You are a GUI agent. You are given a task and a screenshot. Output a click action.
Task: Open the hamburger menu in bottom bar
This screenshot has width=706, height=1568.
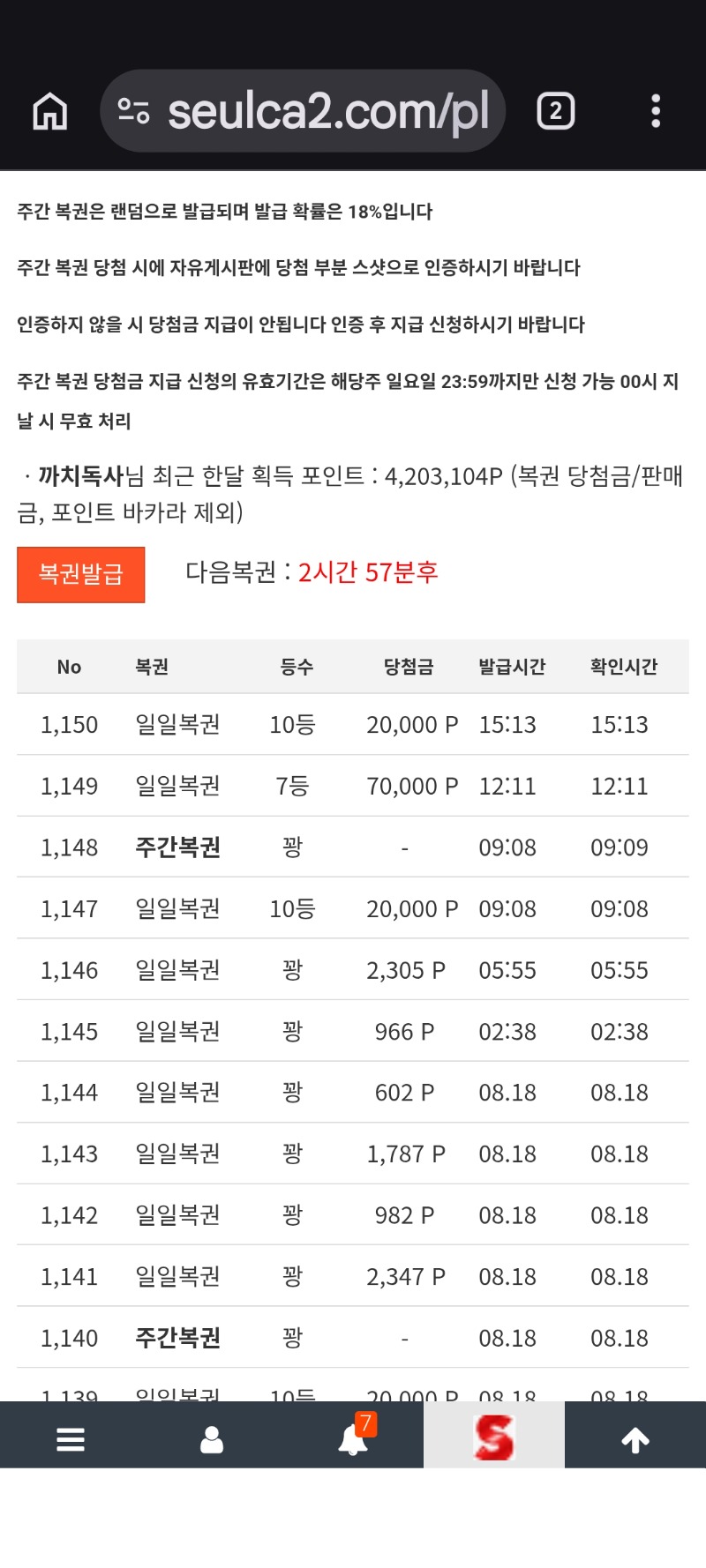coord(71,1440)
